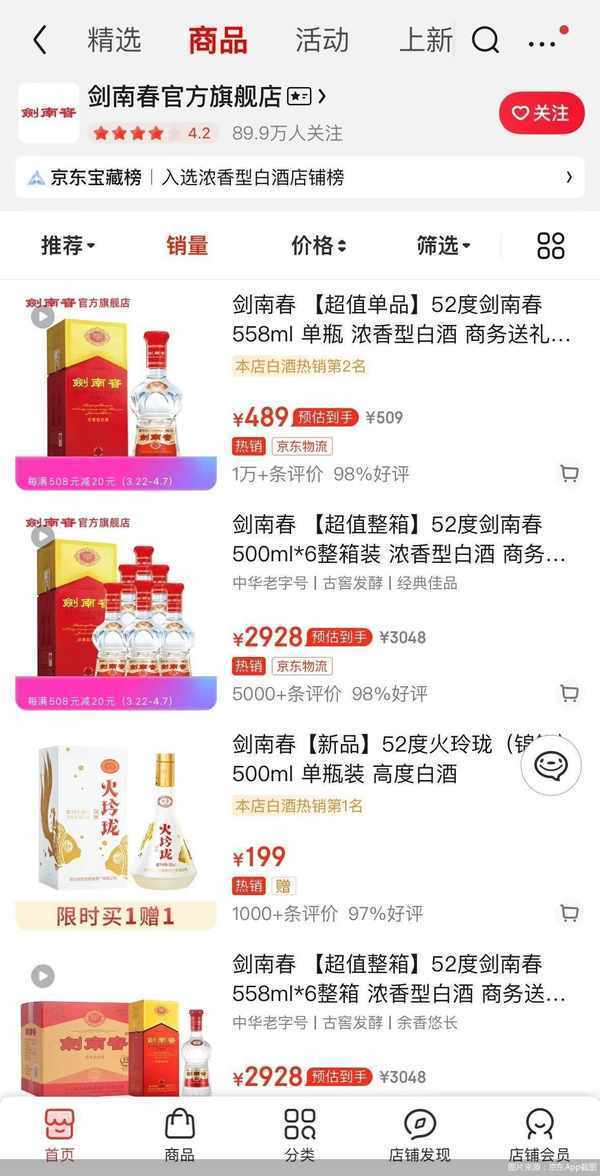Expand the 推荐 sort dropdown

click(68, 245)
